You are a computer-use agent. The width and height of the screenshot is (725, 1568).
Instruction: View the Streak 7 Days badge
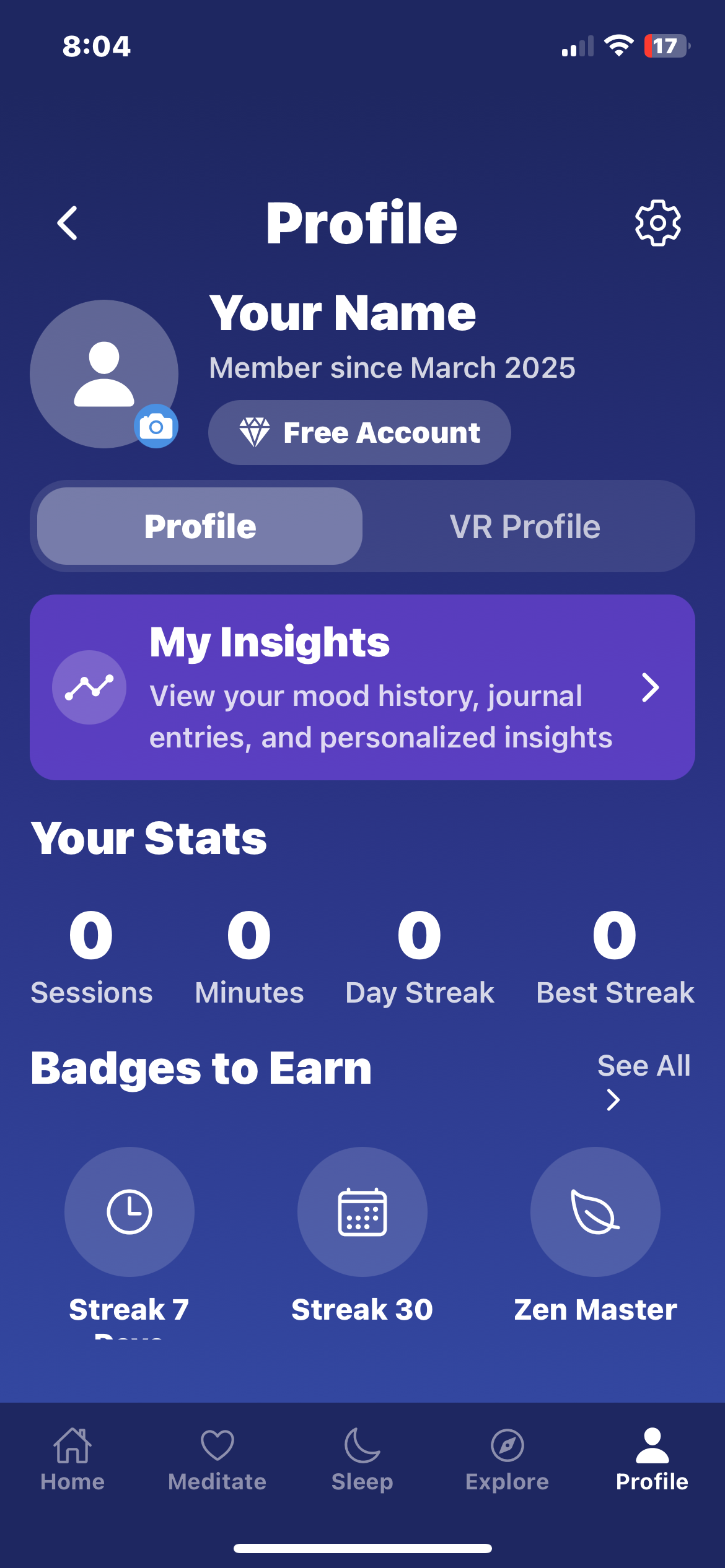tap(129, 1213)
